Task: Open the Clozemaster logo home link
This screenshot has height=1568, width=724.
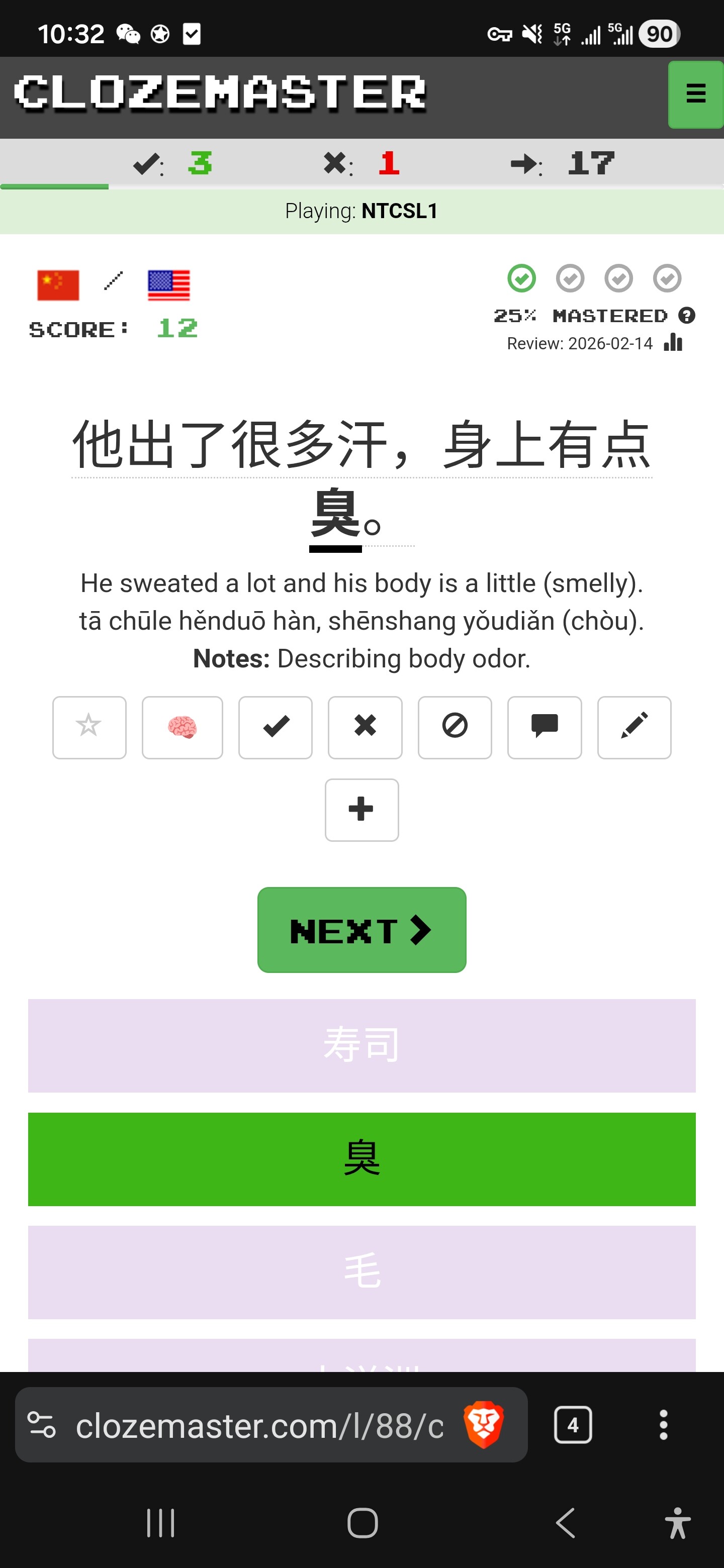Action: pos(220,93)
